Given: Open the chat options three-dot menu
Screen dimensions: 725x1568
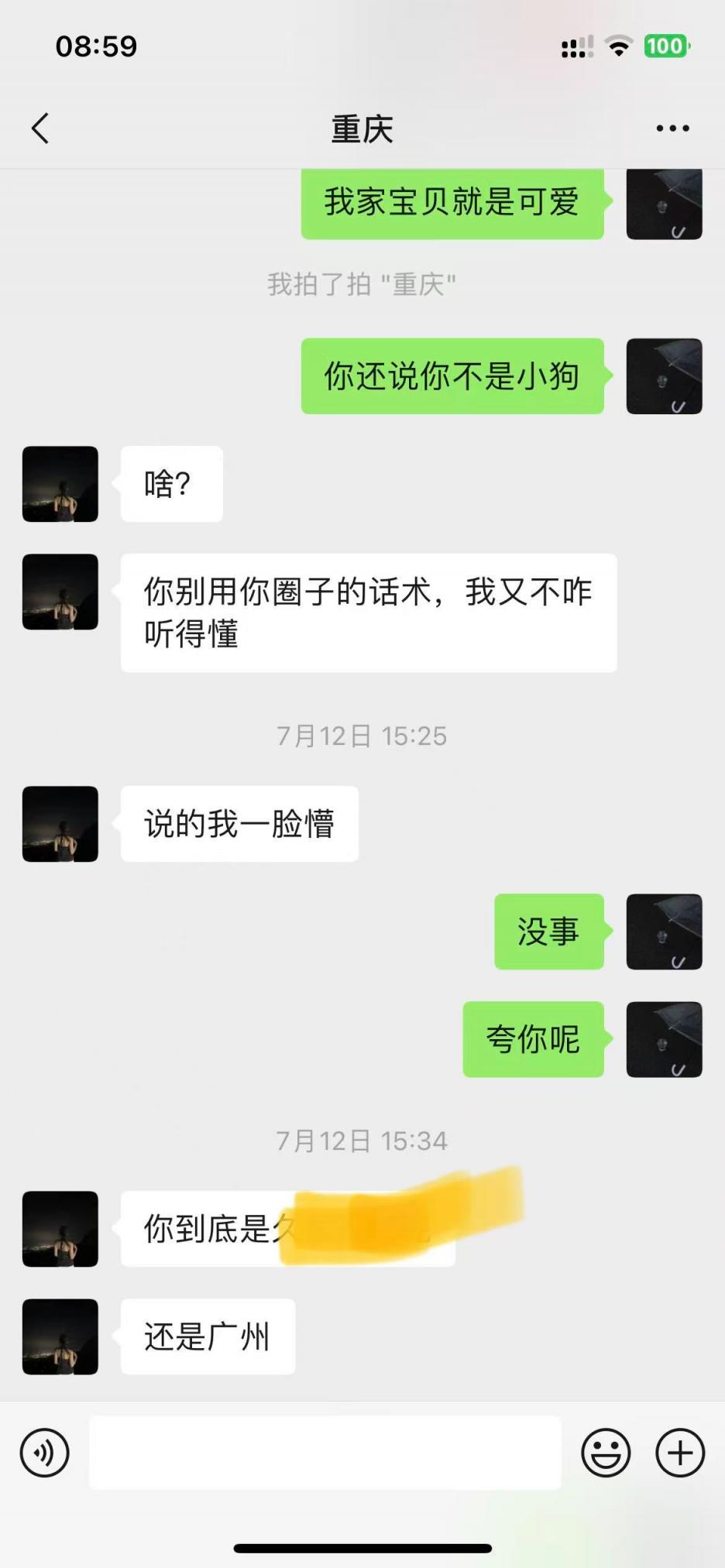Looking at the screenshot, I should (672, 129).
